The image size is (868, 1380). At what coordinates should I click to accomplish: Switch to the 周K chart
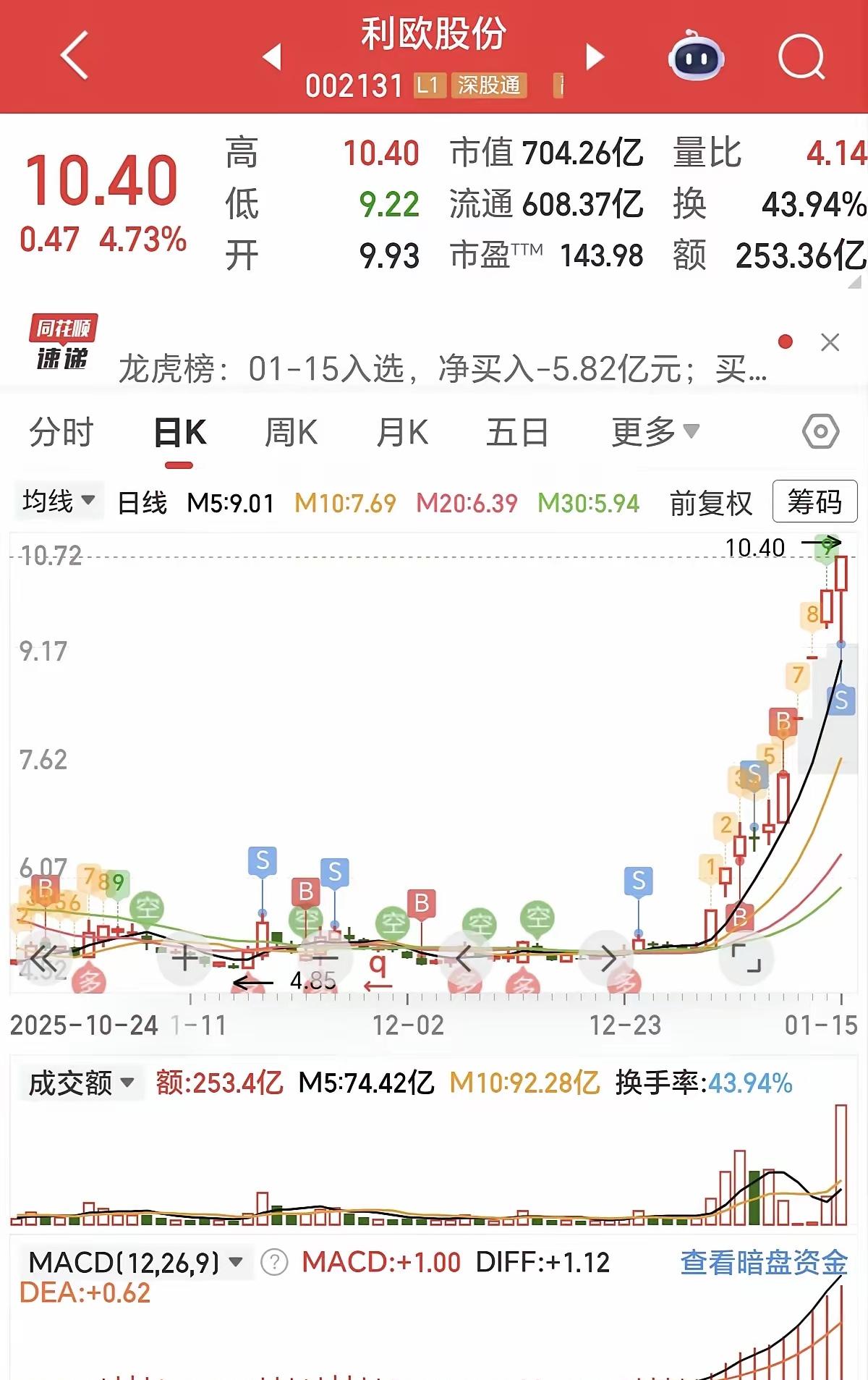(291, 433)
